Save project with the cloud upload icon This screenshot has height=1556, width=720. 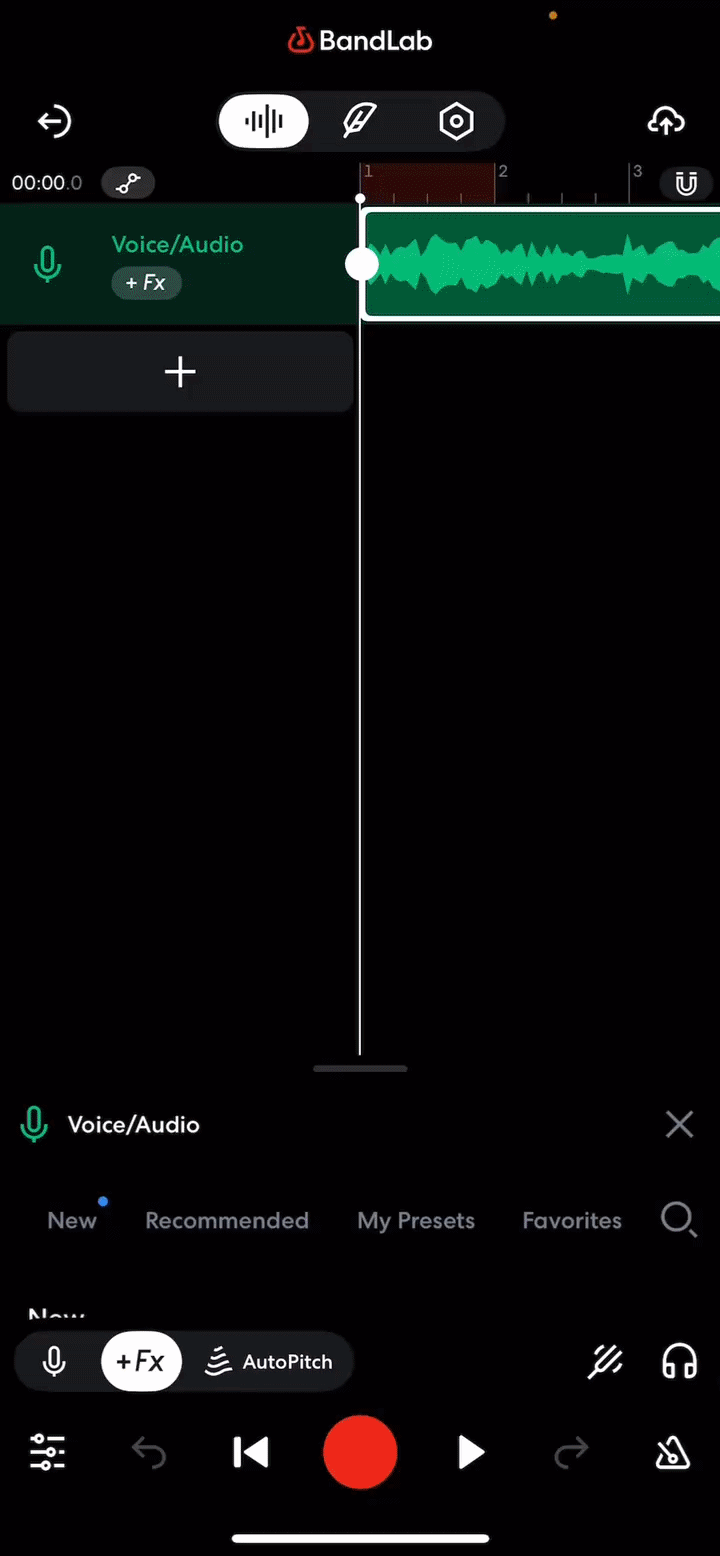(666, 122)
